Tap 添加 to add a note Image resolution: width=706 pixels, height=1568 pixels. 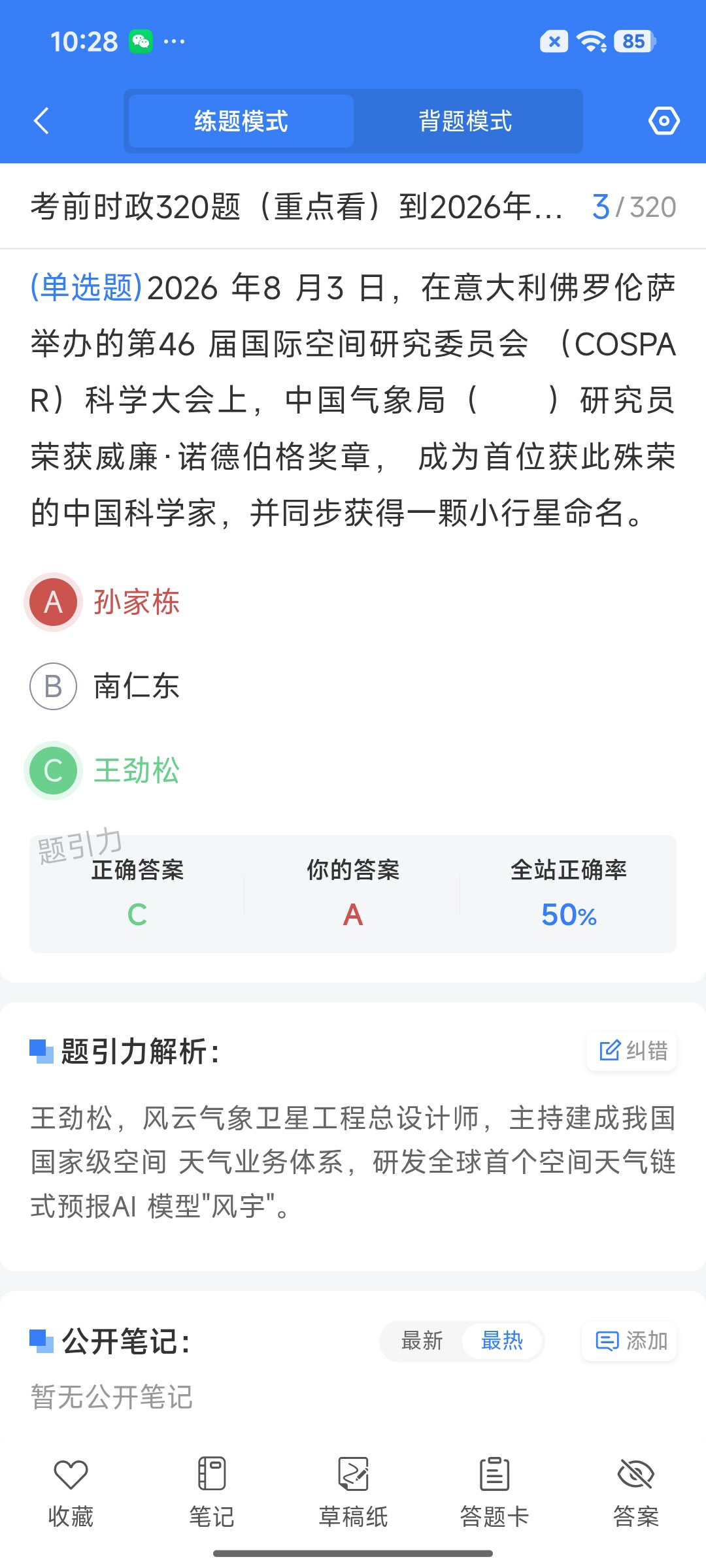tap(629, 1341)
